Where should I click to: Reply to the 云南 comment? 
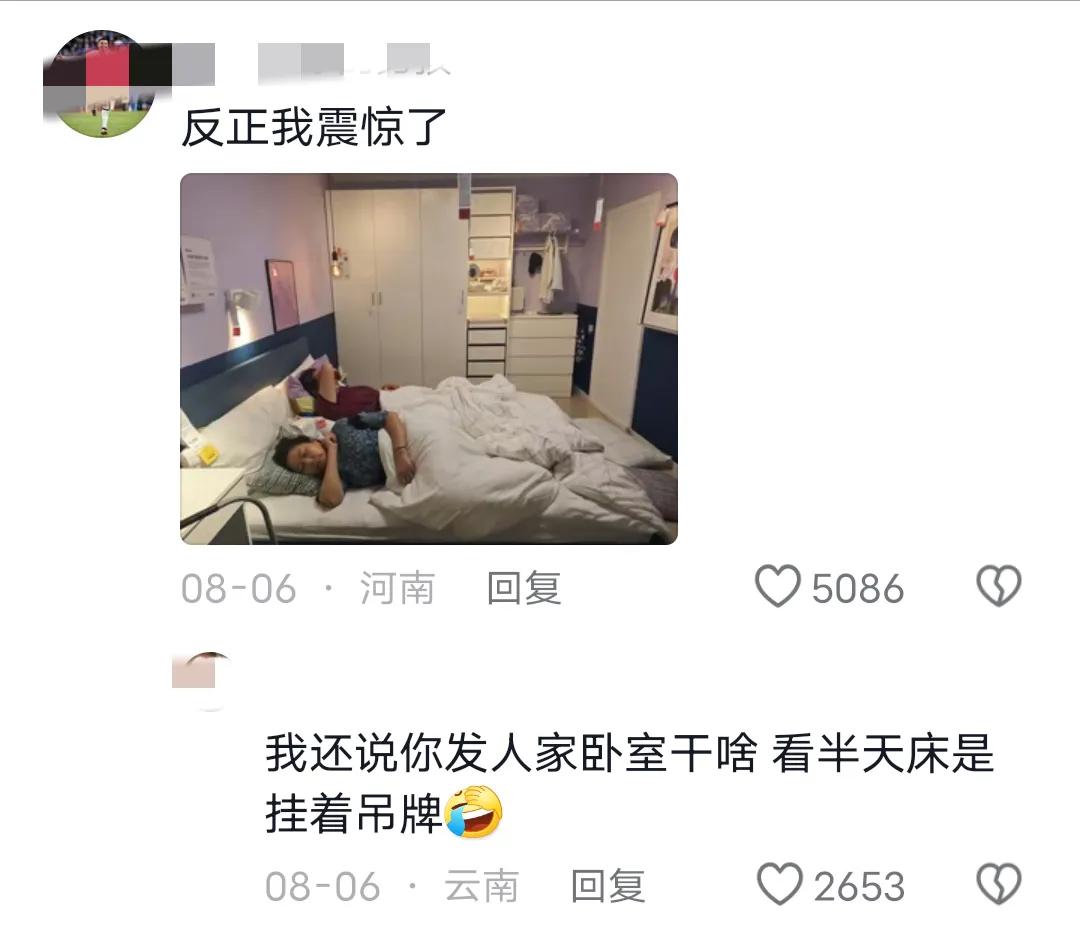coord(607,885)
